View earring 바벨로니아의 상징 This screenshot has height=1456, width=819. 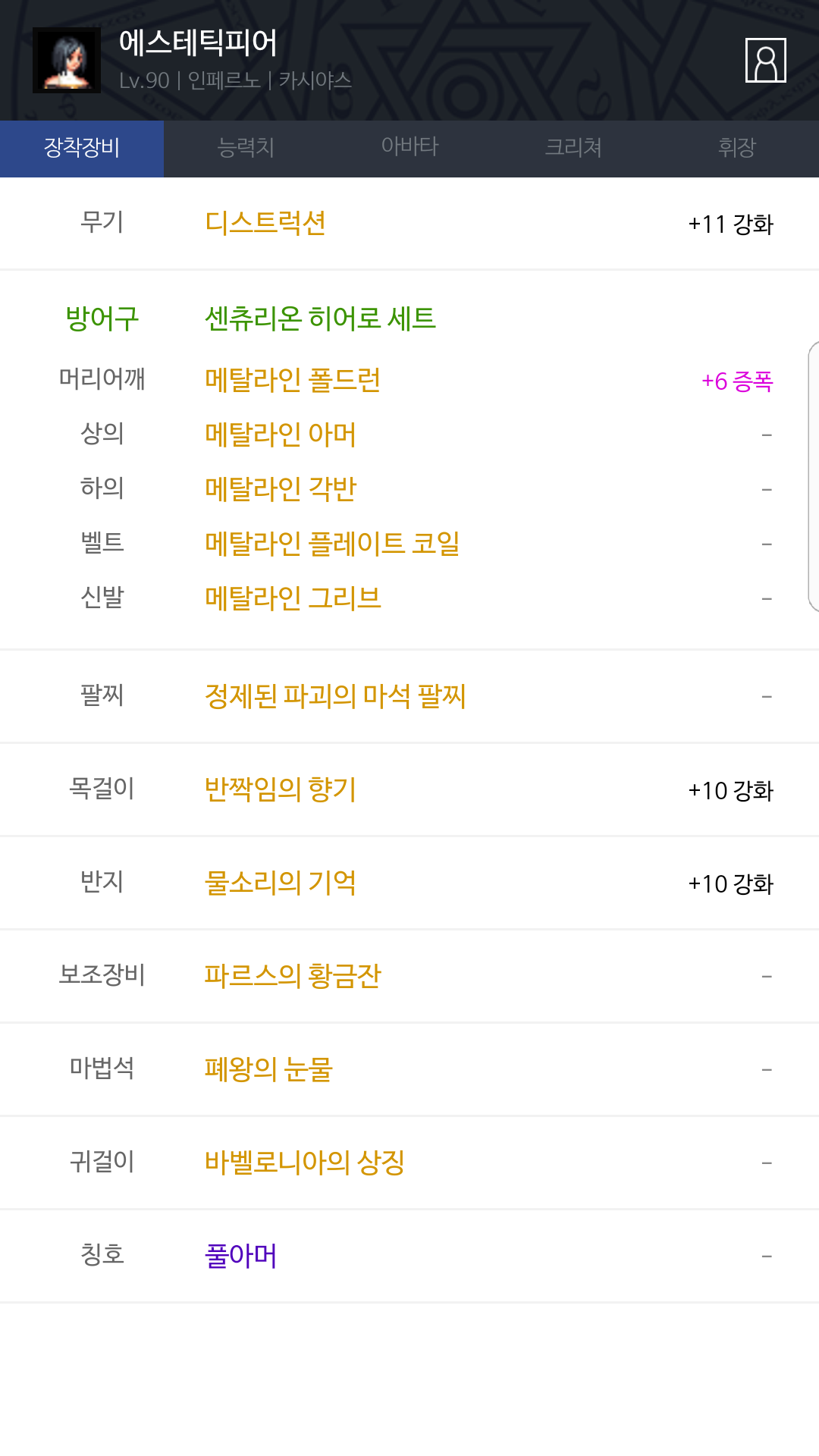305,1163
